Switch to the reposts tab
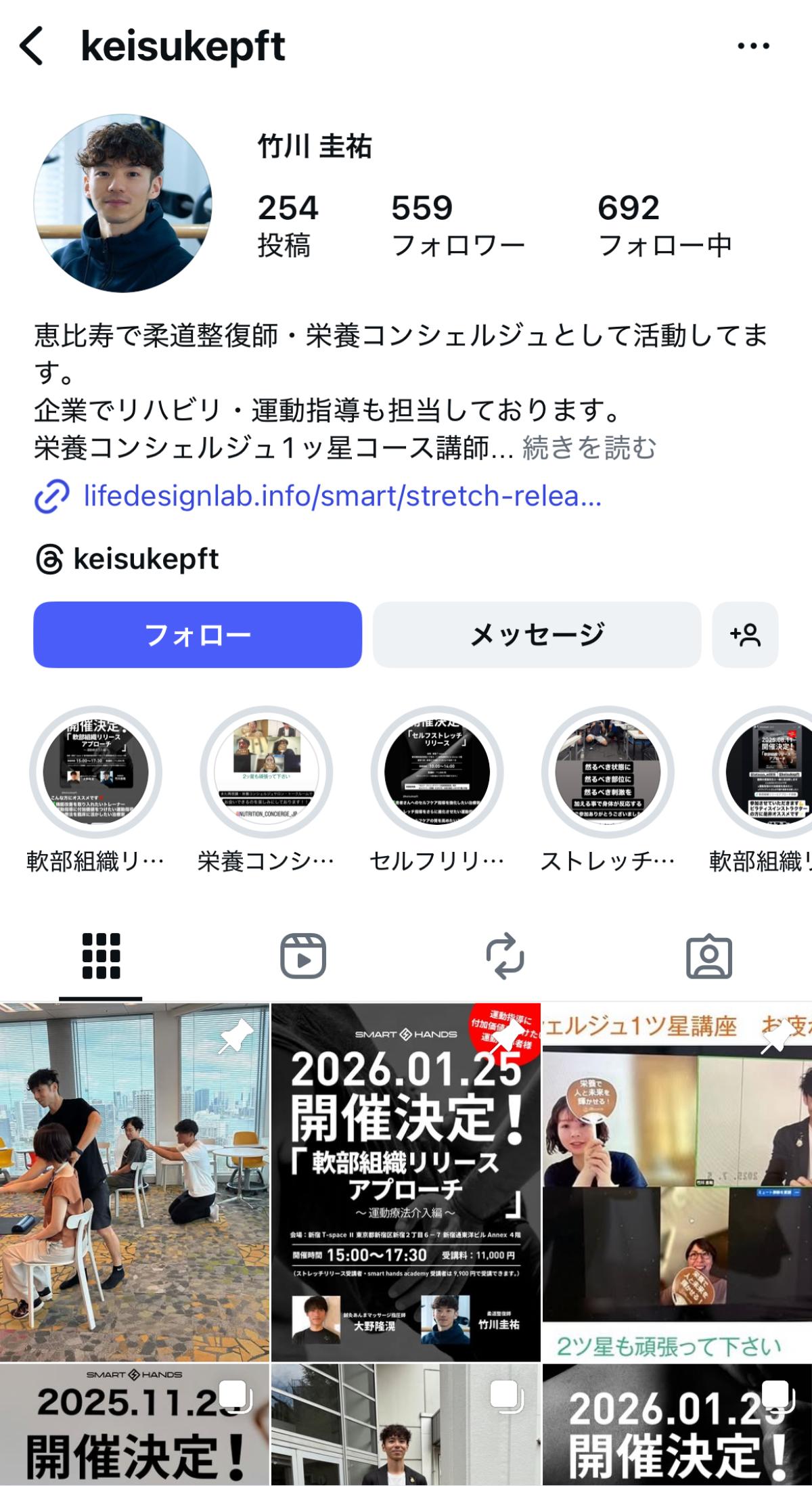The height and width of the screenshot is (1486, 812). pyautogui.click(x=505, y=955)
